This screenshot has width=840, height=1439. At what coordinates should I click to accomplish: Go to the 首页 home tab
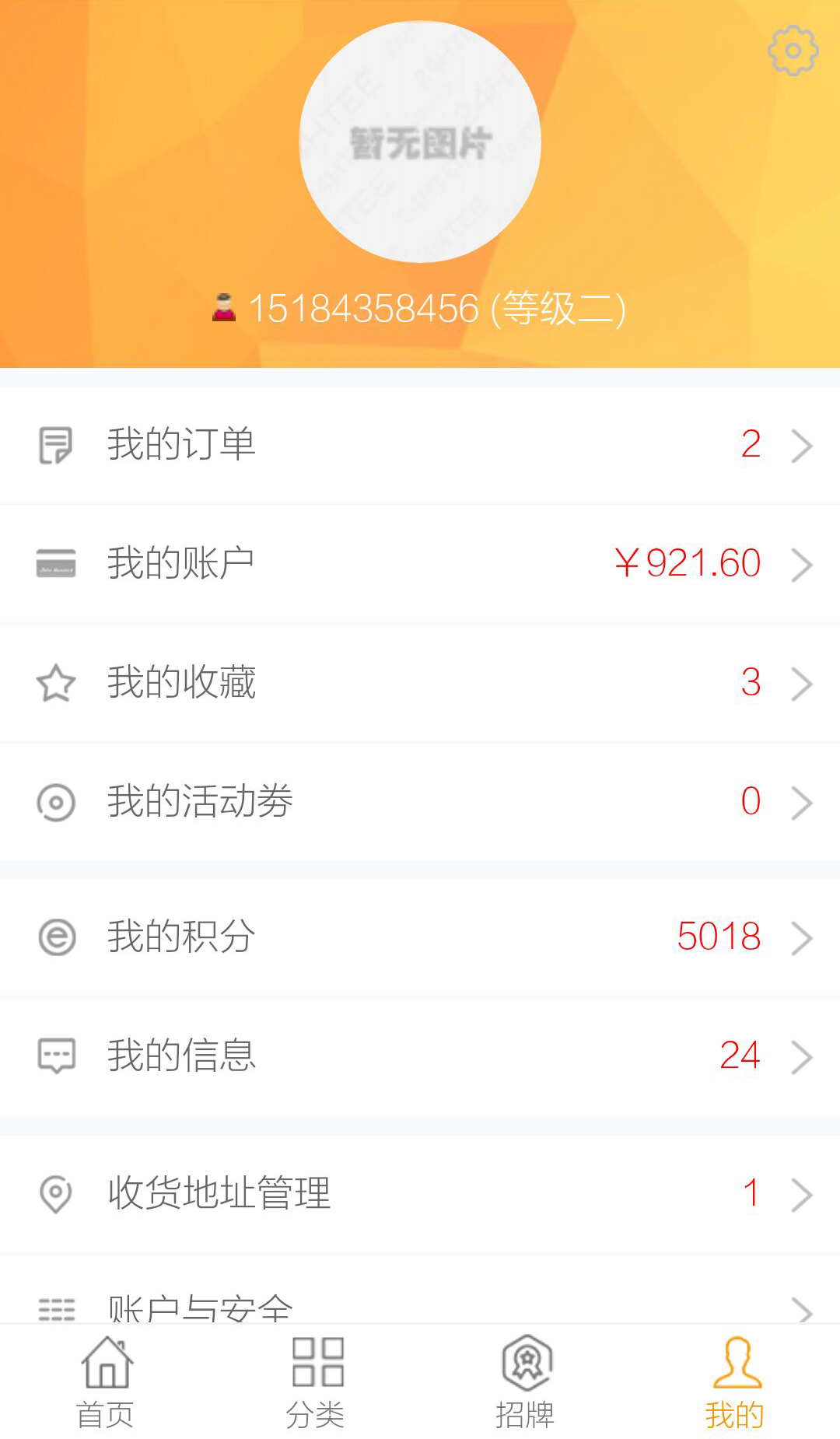pos(106,1383)
